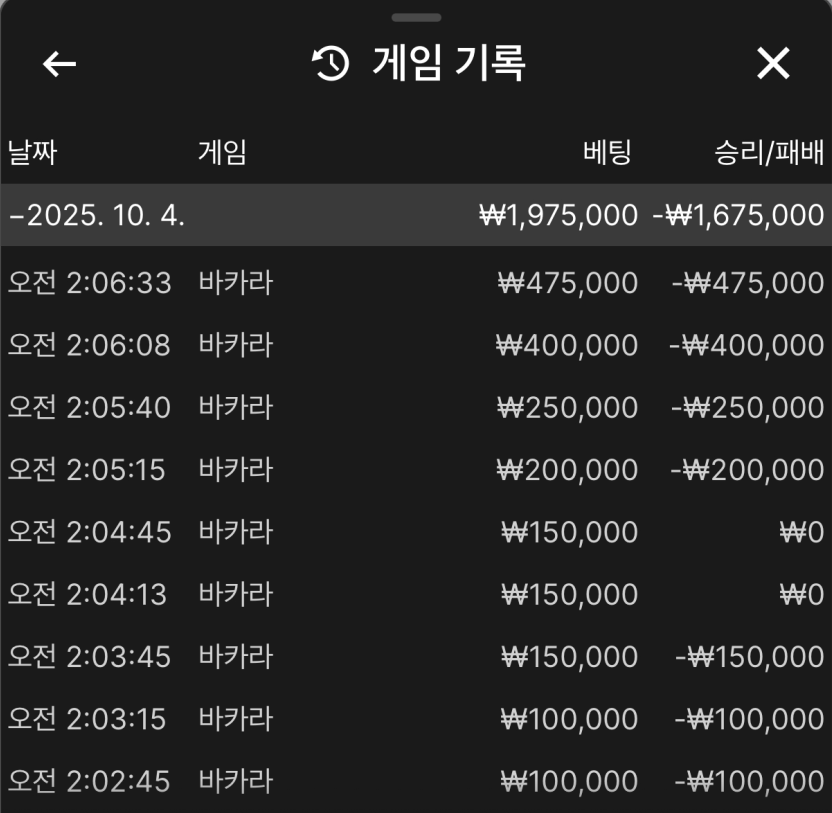Screen dimensions: 832x813
Task: Open the 오전 2:04:45 baccarat record
Action: tap(415, 532)
